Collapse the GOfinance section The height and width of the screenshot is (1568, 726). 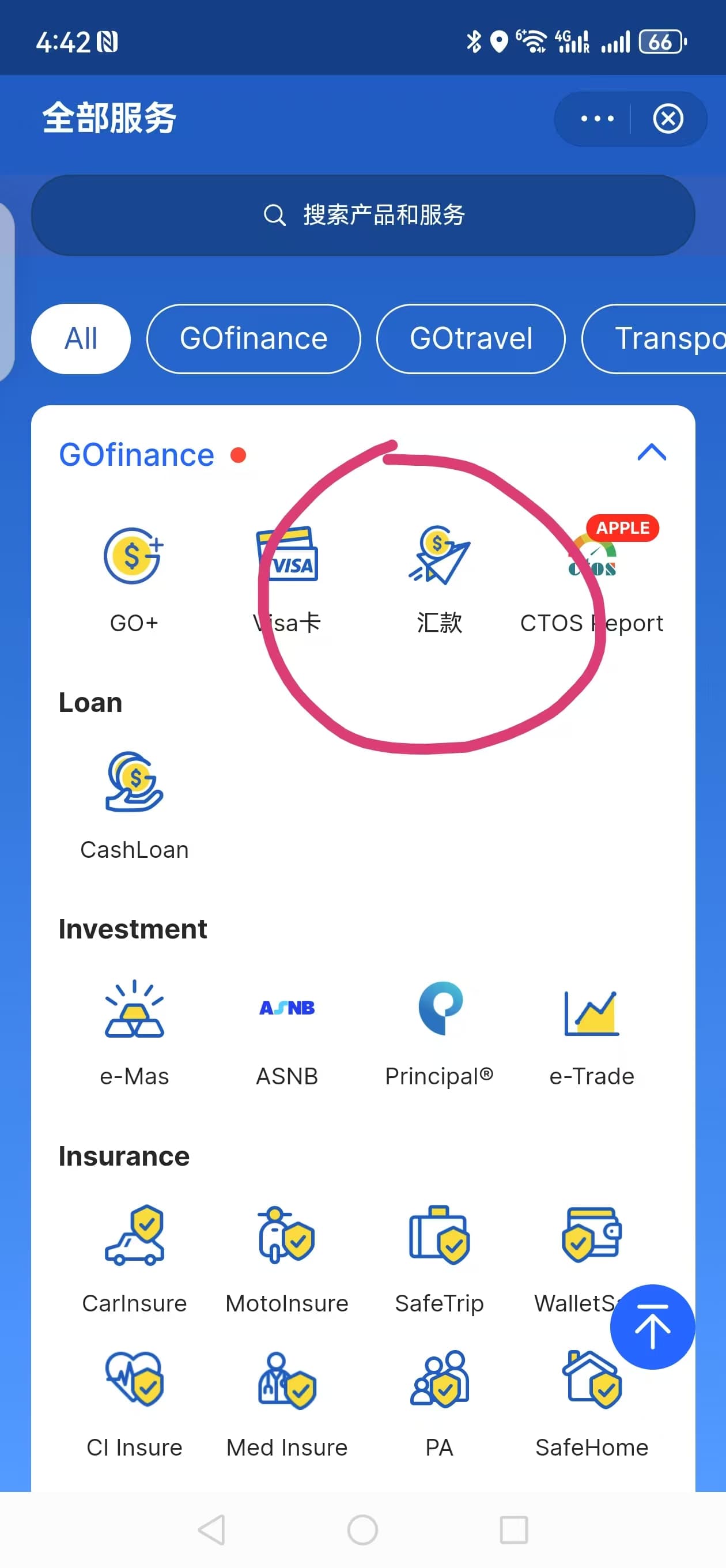click(x=651, y=453)
